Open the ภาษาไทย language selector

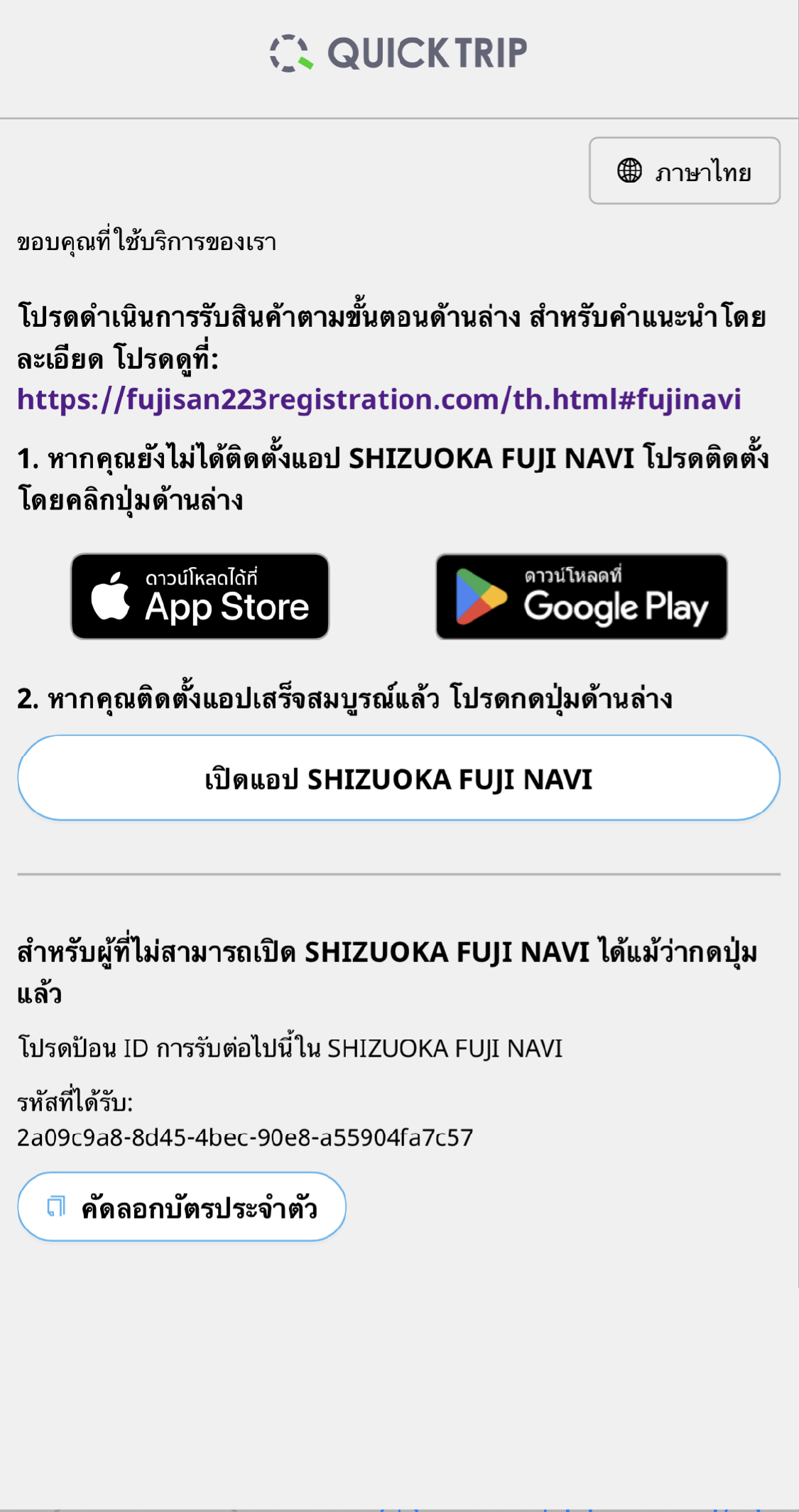(684, 171)
